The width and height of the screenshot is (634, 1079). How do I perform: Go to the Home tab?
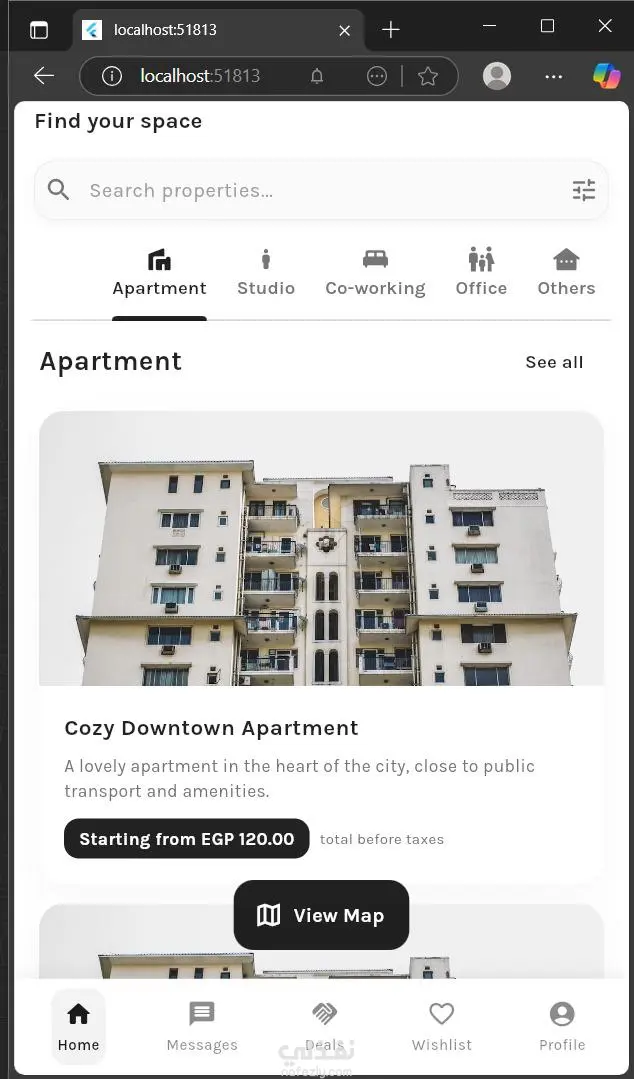[x=78, y=1027]
